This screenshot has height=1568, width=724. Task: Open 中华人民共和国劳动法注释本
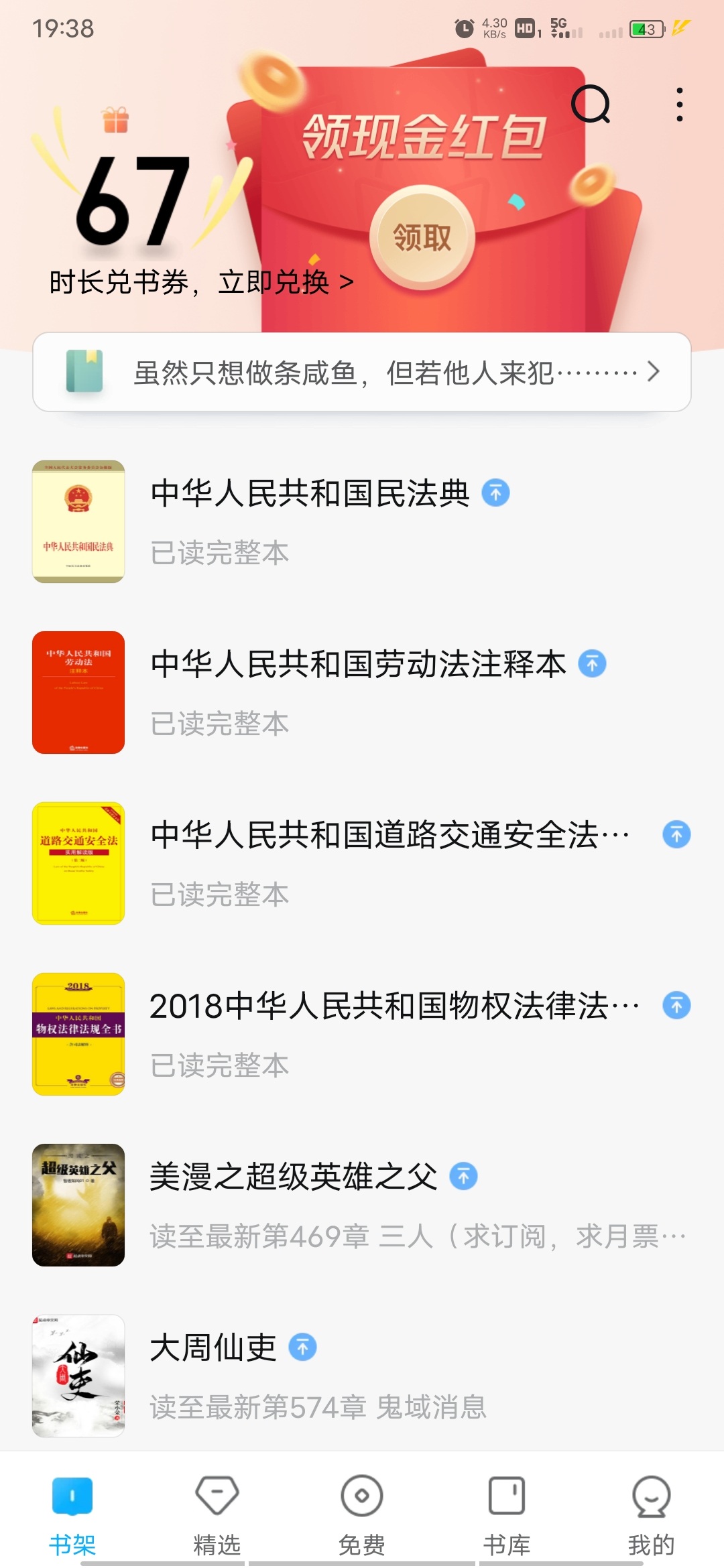[358, 665]
